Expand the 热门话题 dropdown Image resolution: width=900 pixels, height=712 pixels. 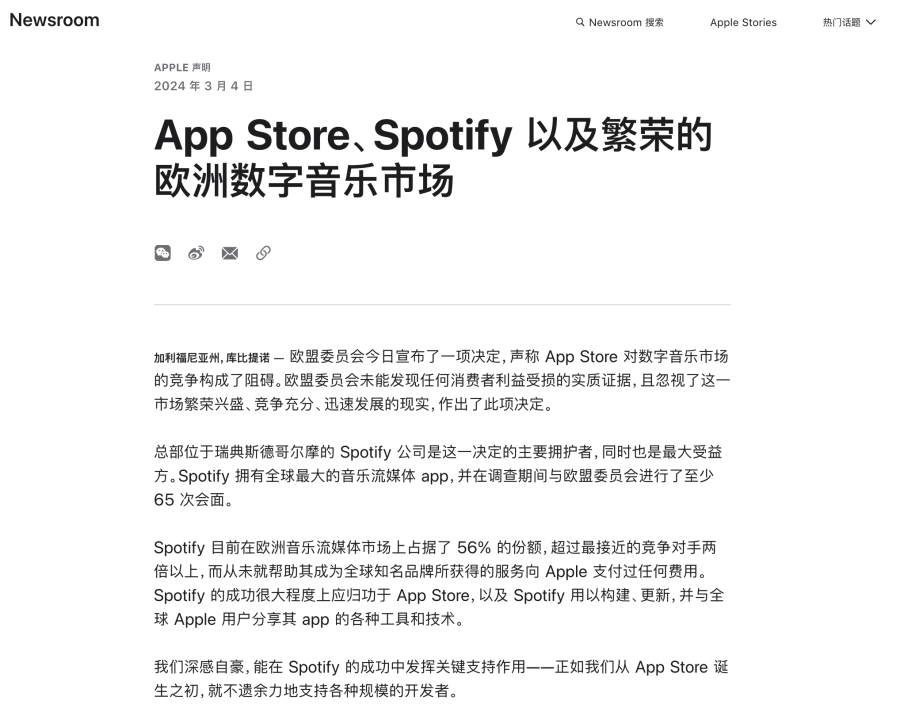coord(849,22)
